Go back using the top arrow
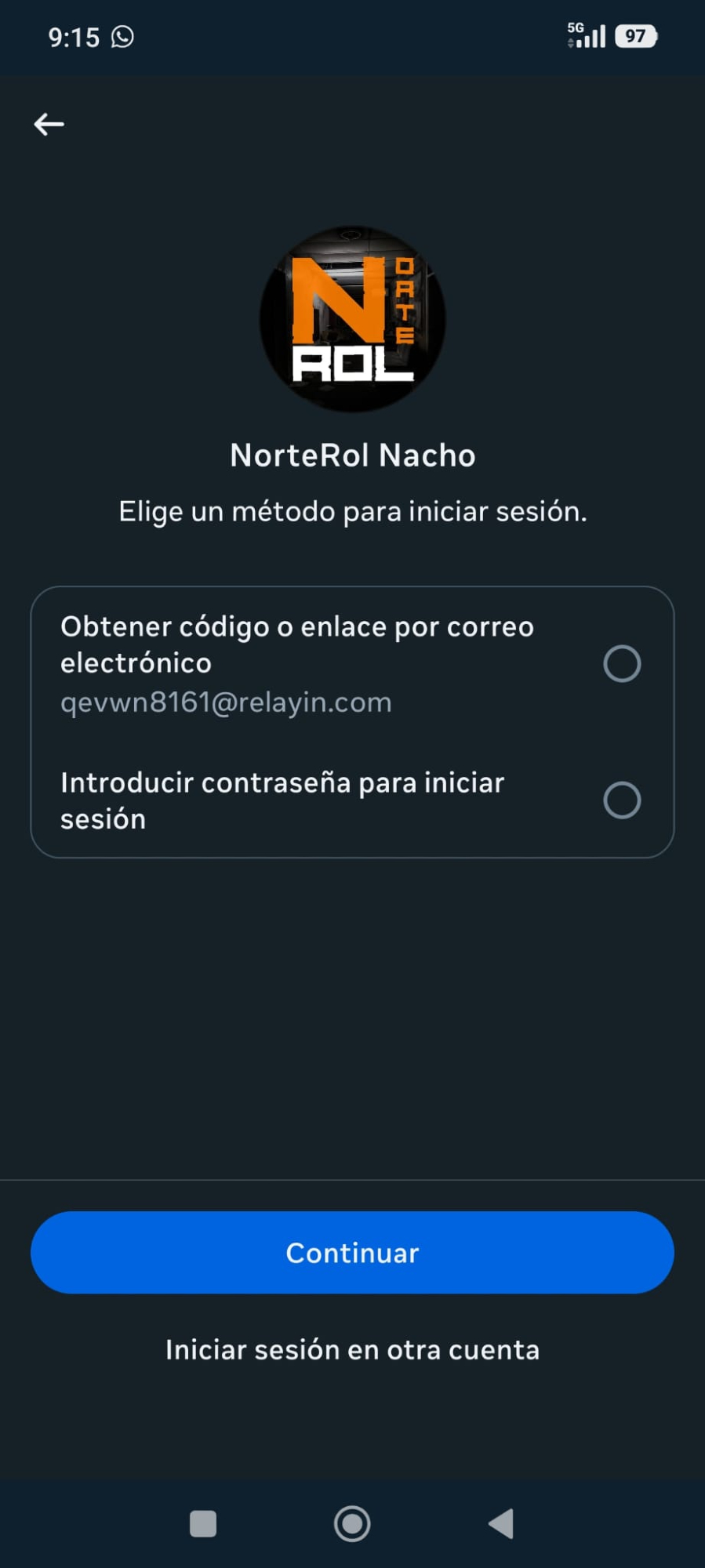 49,124
